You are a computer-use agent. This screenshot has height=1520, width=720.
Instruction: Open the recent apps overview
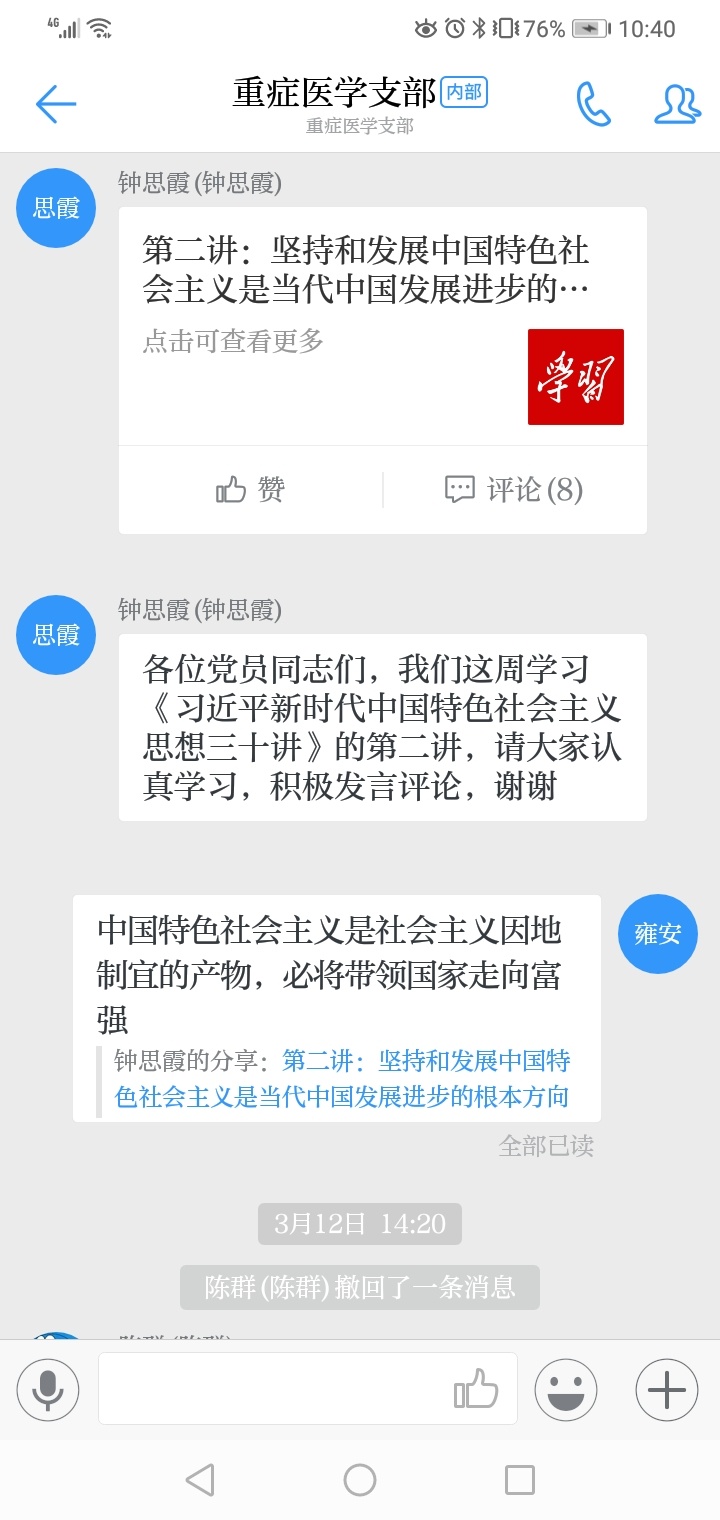click(x=520, y=1480)
